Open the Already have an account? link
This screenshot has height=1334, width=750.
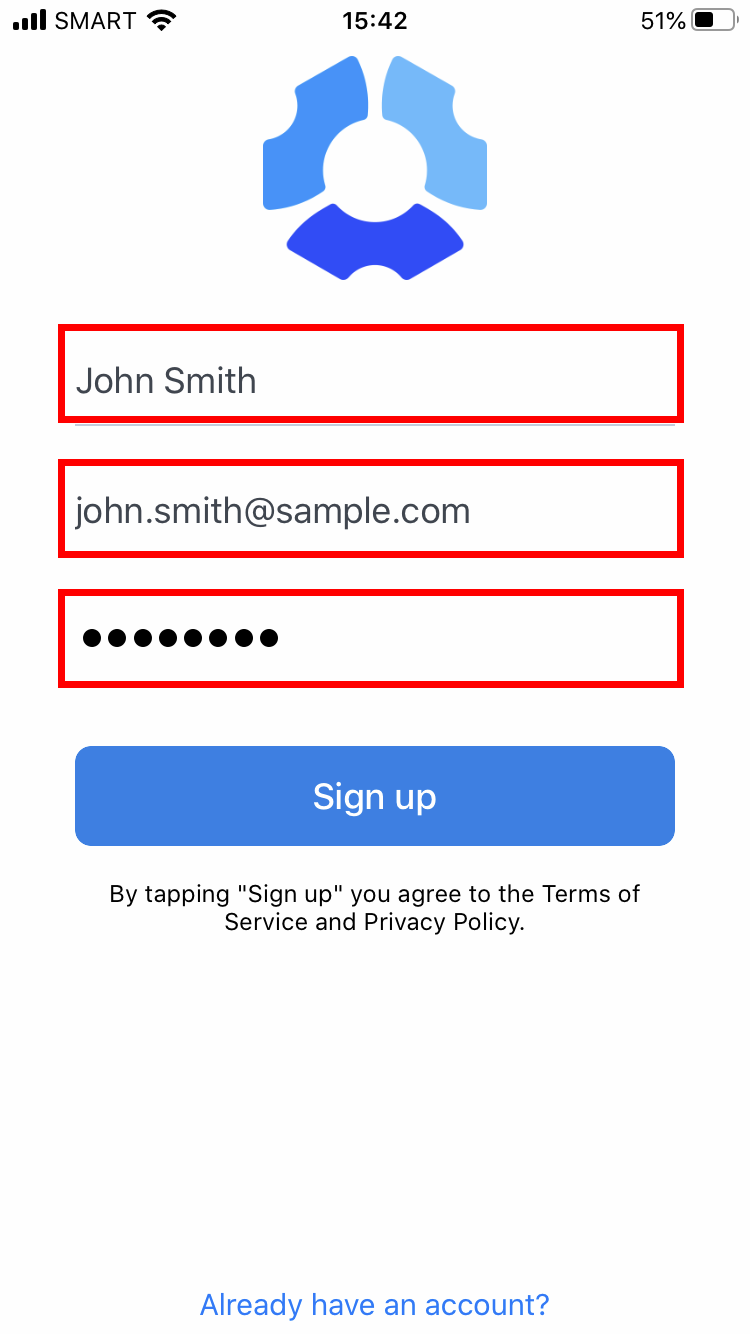375,1305
